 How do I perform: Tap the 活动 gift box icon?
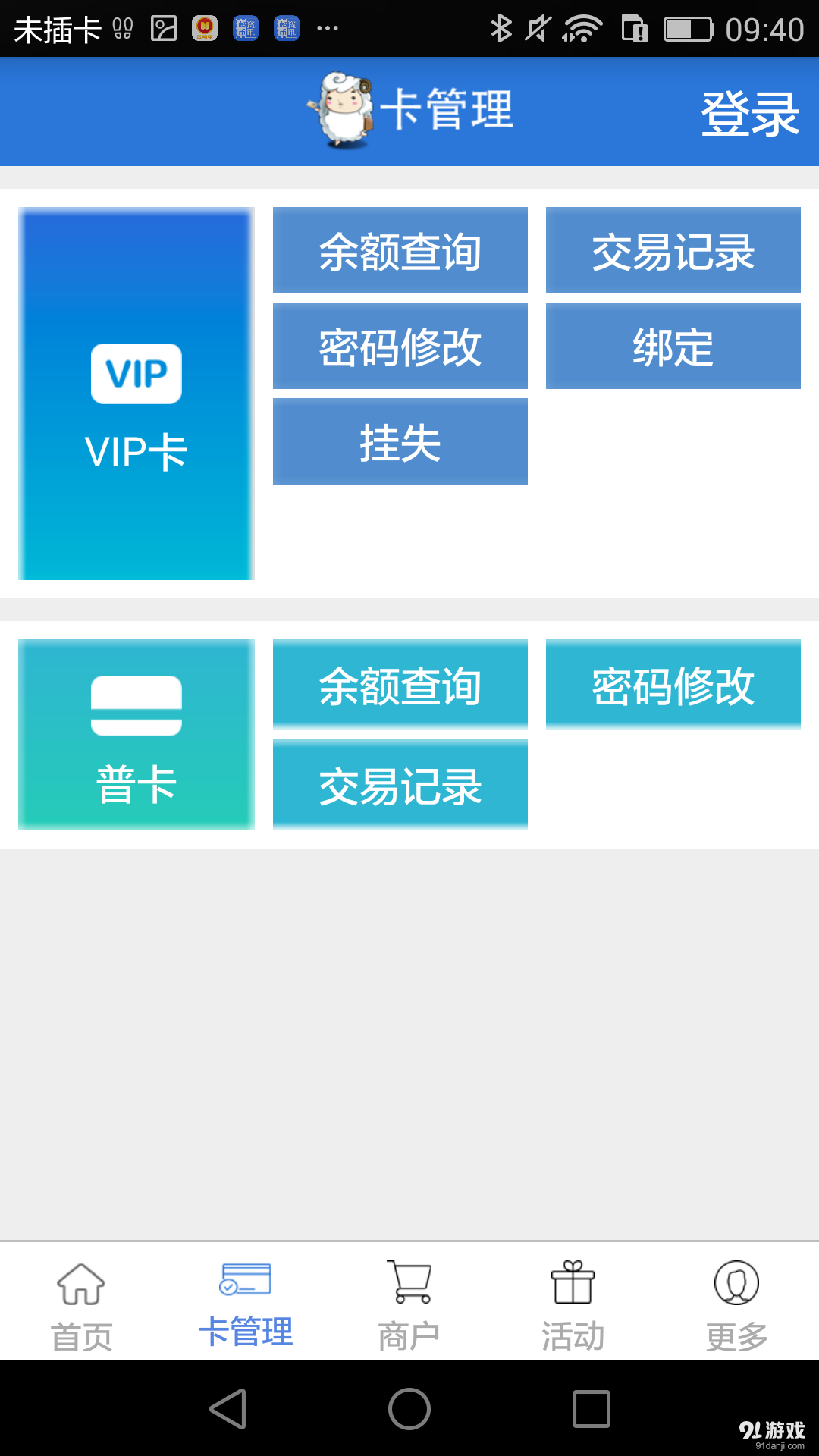573,1282
